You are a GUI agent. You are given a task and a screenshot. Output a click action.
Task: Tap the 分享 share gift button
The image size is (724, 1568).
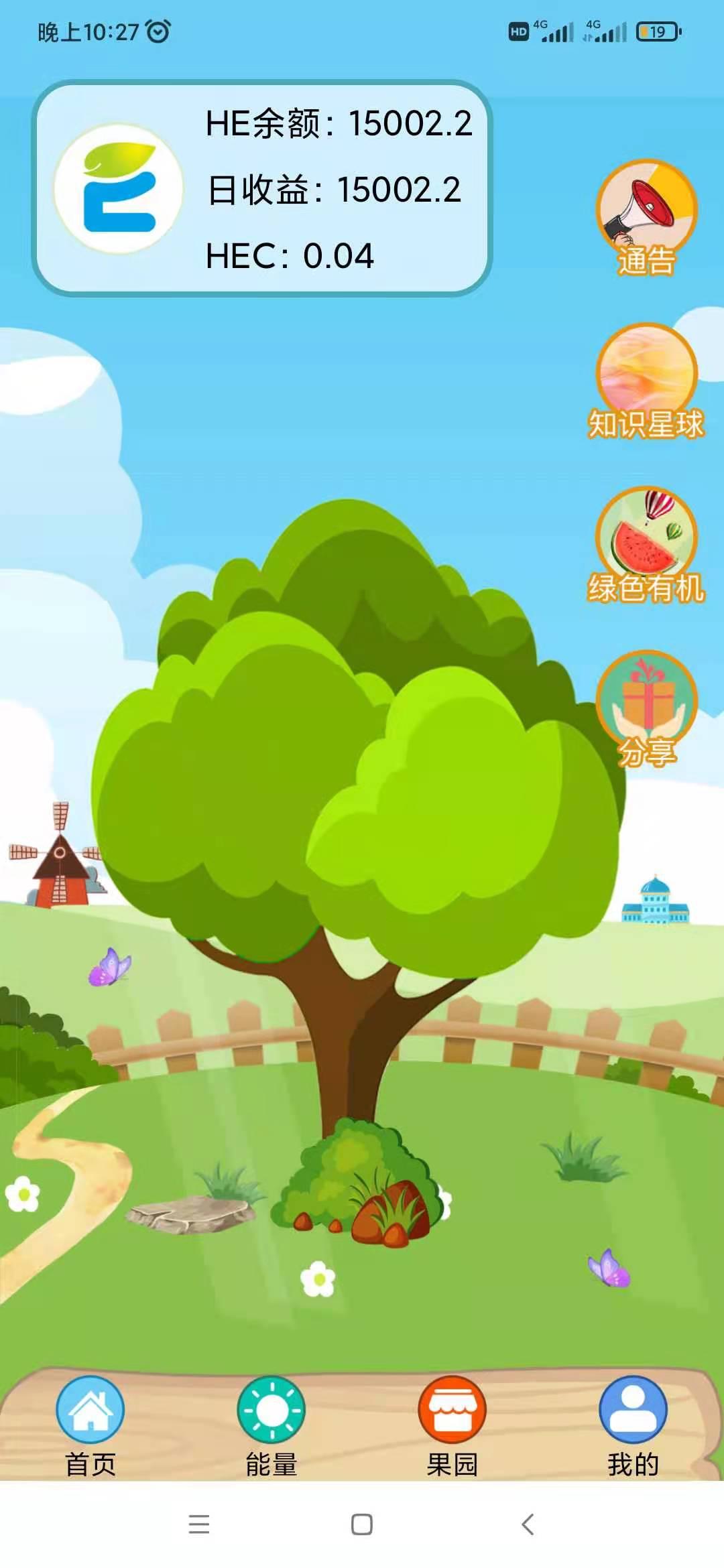(646, 707)
